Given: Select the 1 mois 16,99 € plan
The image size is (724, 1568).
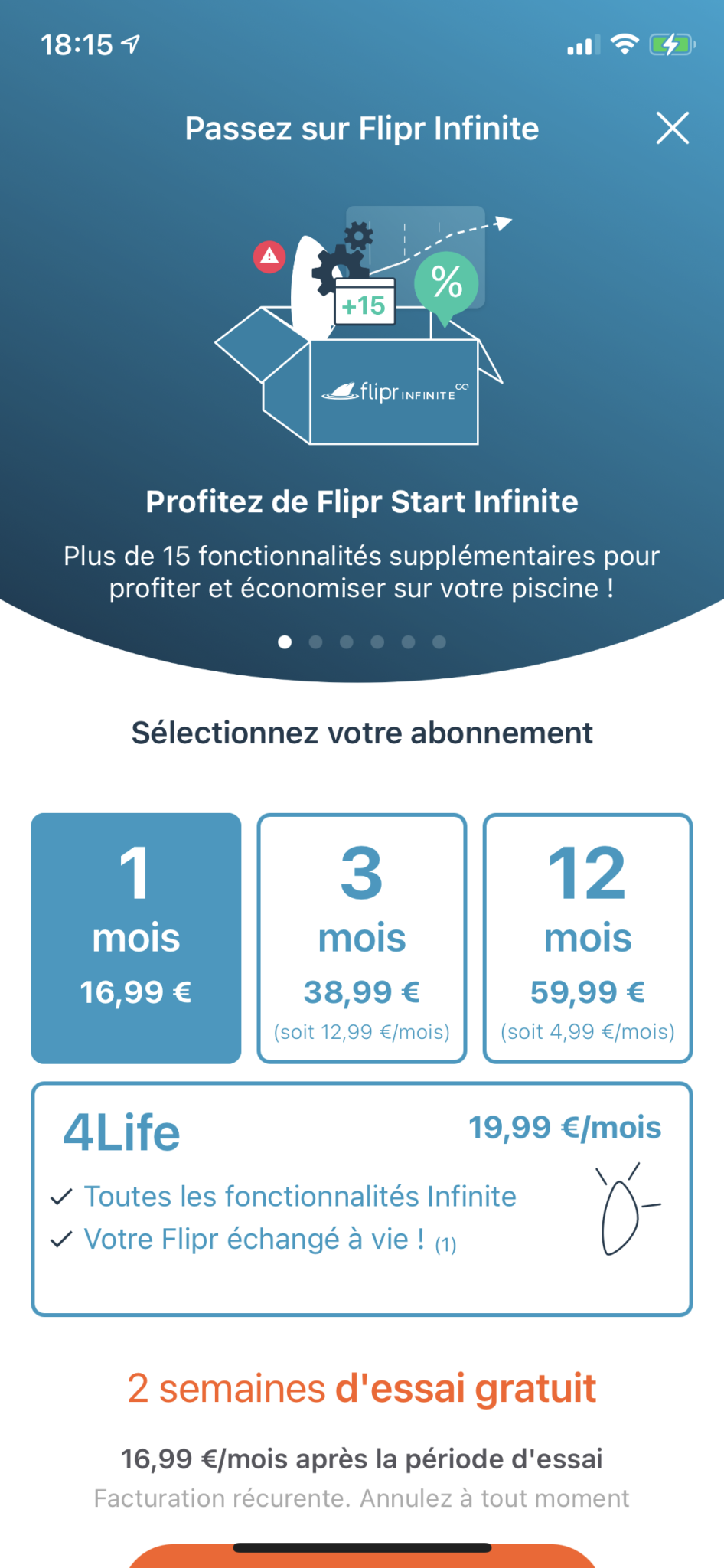Looking at the screenshot, I should [136, 938].
